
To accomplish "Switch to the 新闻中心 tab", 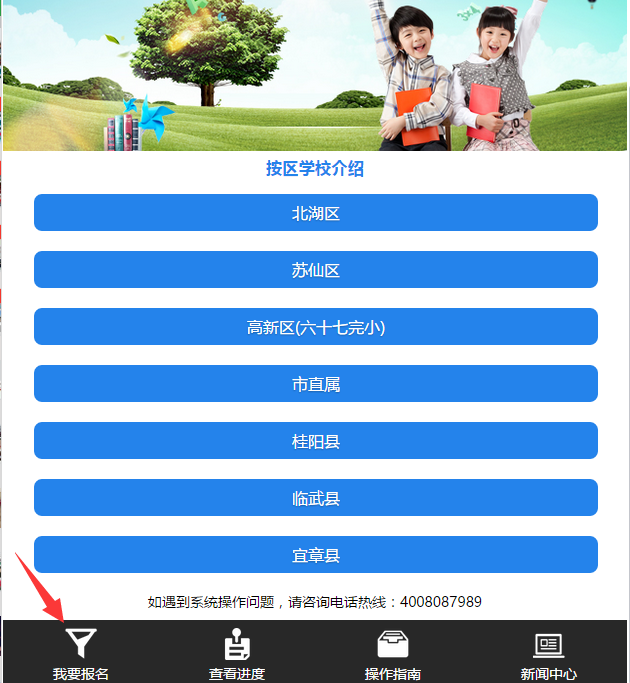I will tap(549, 653).
